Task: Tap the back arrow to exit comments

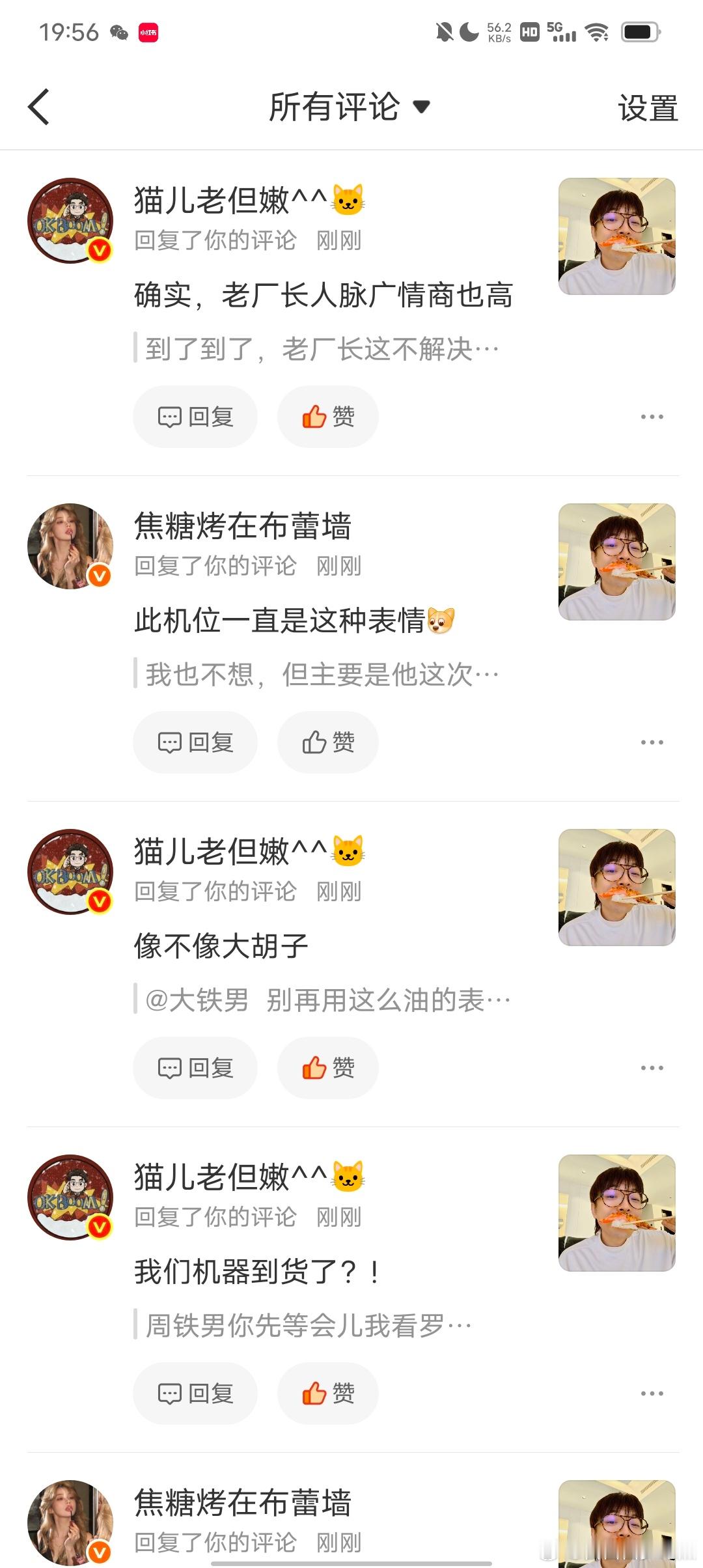Action: [x=37, y=106]
